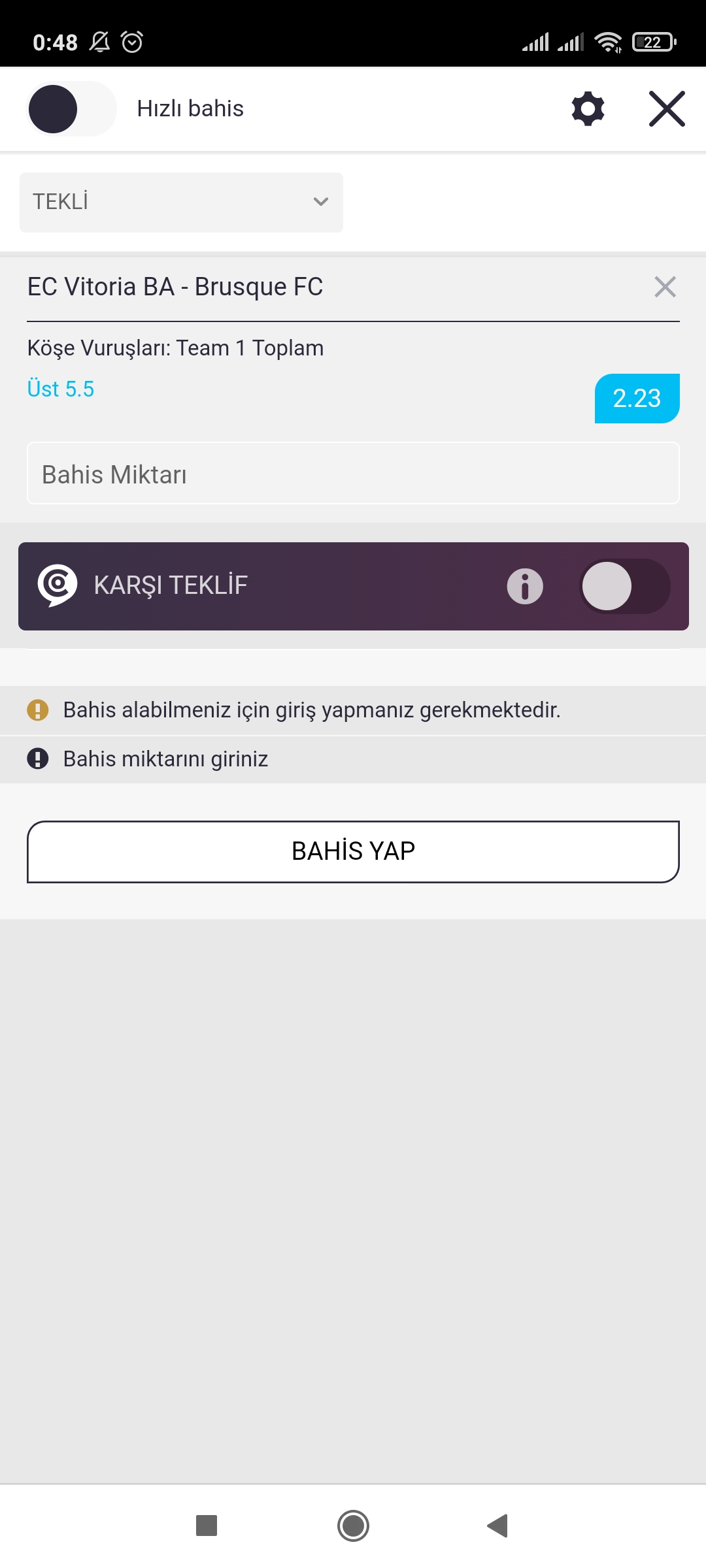Viewport: 706px width, 1568px height.
Task: Remove EC Vitoria BA - Brusque FC bet
Action: tap(665, 287)
